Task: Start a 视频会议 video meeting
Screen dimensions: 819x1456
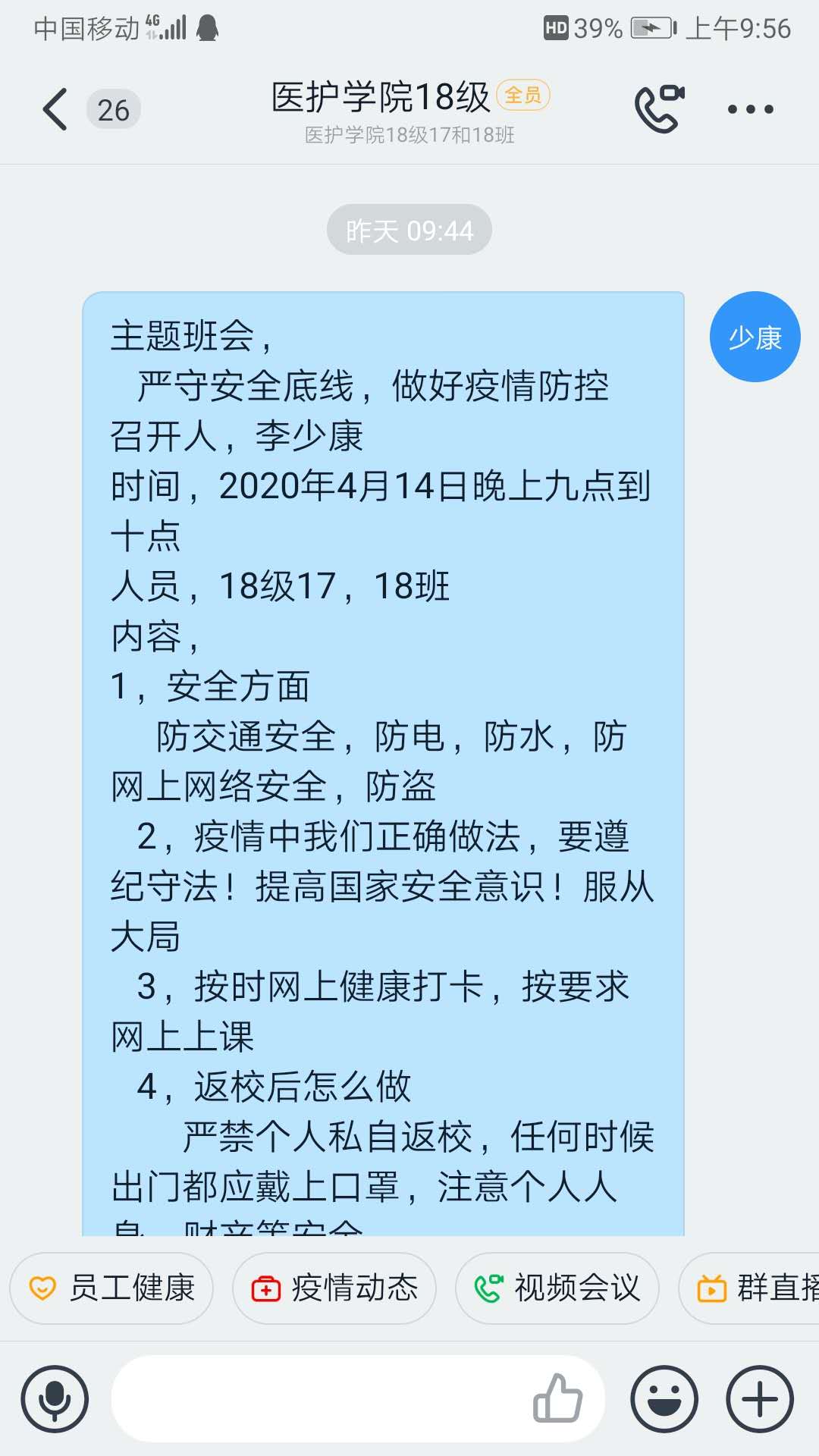Action: 557,1288
